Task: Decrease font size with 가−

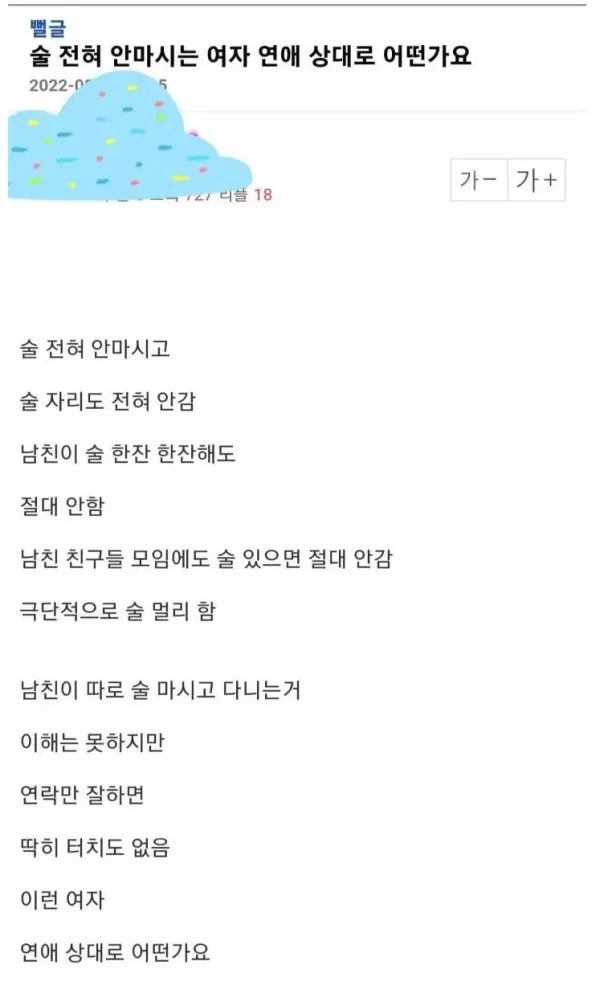Action: click(x=479, y=181)
